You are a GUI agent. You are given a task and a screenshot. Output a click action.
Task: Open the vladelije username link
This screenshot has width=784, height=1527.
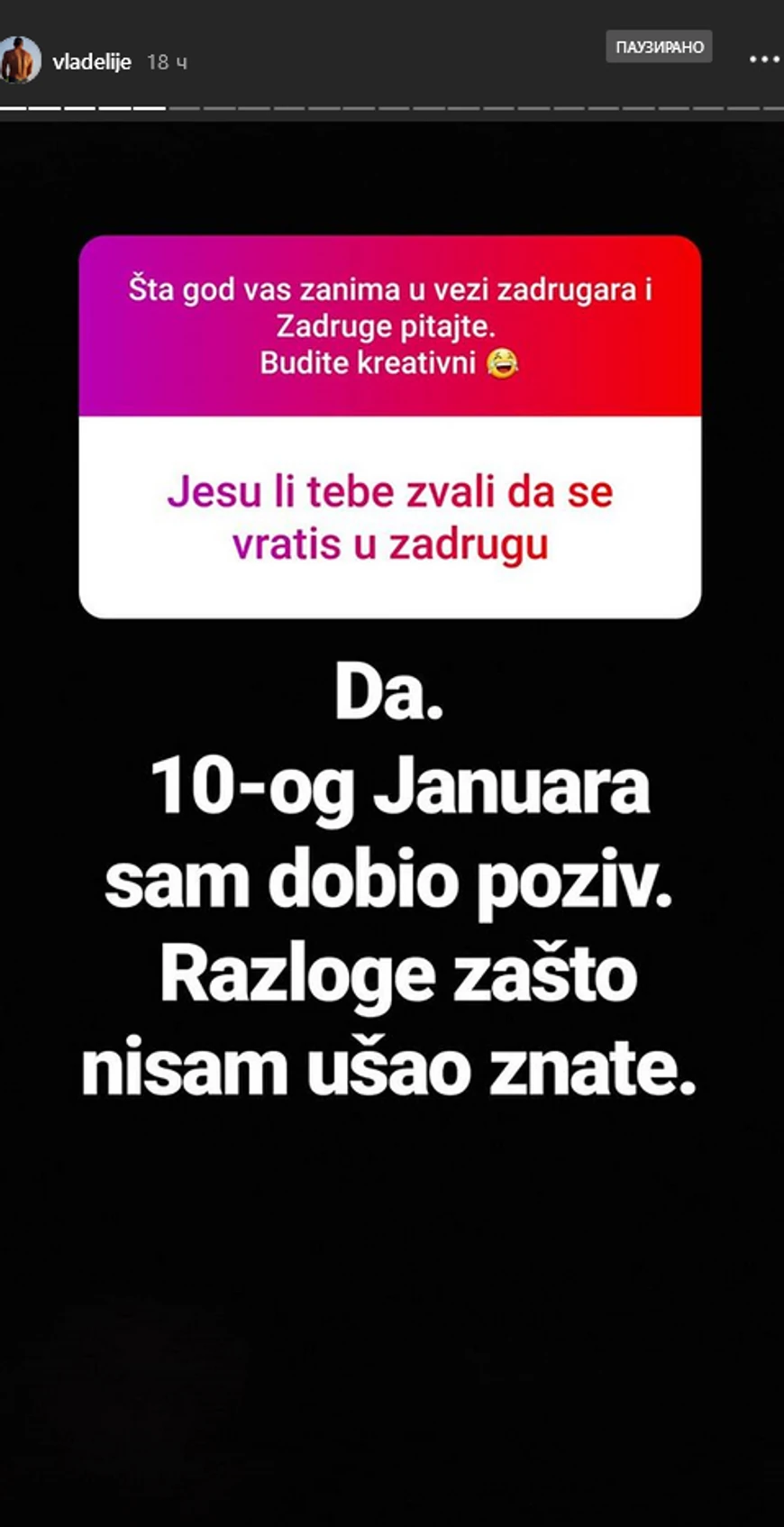92,62
